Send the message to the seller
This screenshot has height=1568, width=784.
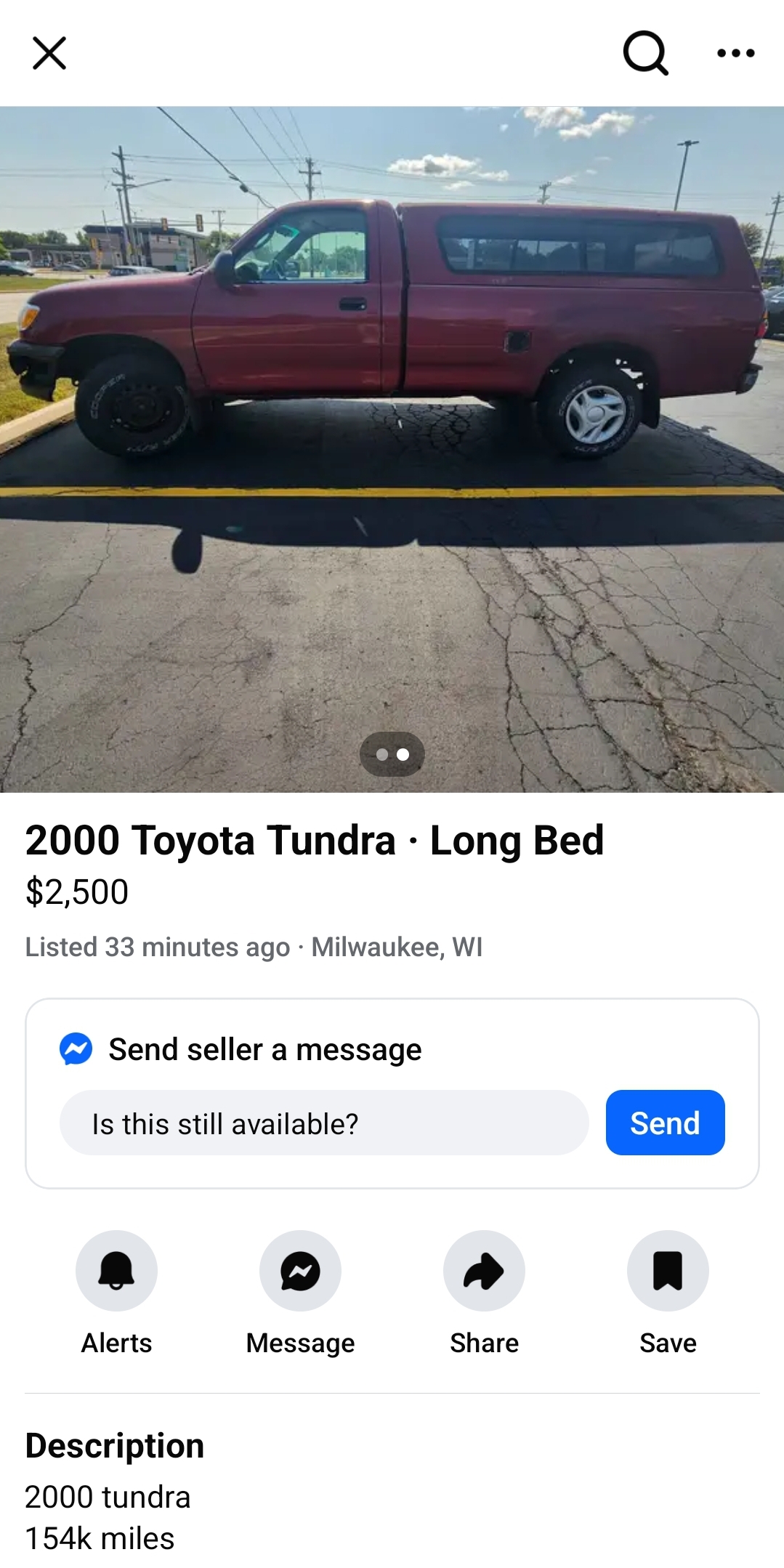pyautogui.click(x=665, y=1123)
